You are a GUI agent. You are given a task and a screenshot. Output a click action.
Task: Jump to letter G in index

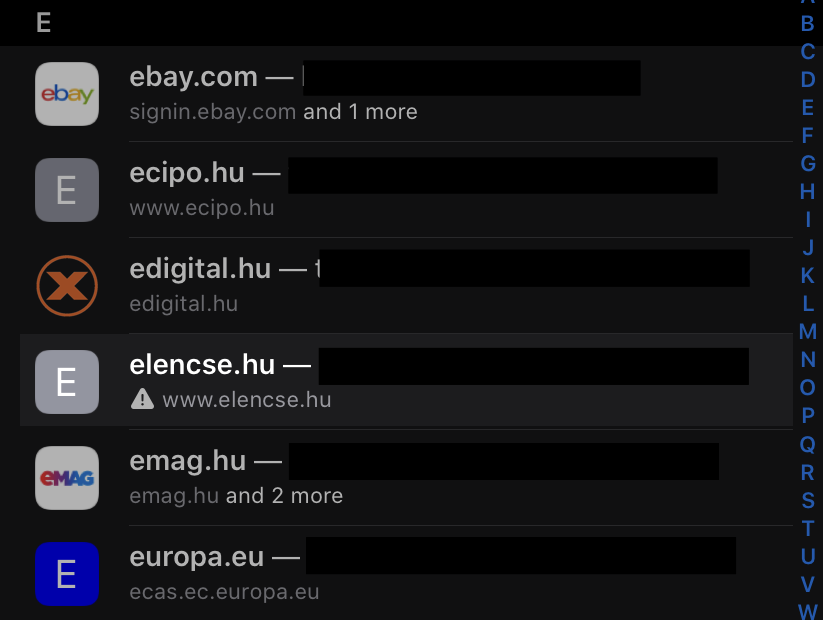[808, 163]
